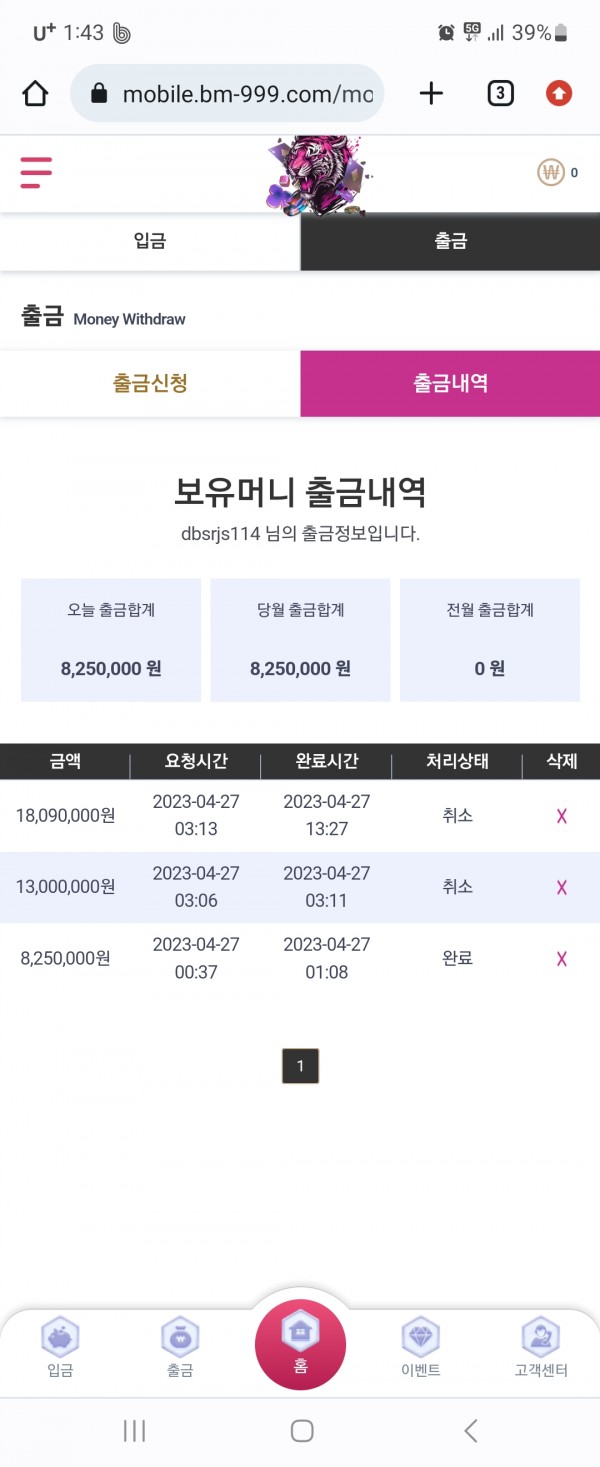Open the 이벤트 section
Screen dimensions: 600x1467
click(420, 1347)
